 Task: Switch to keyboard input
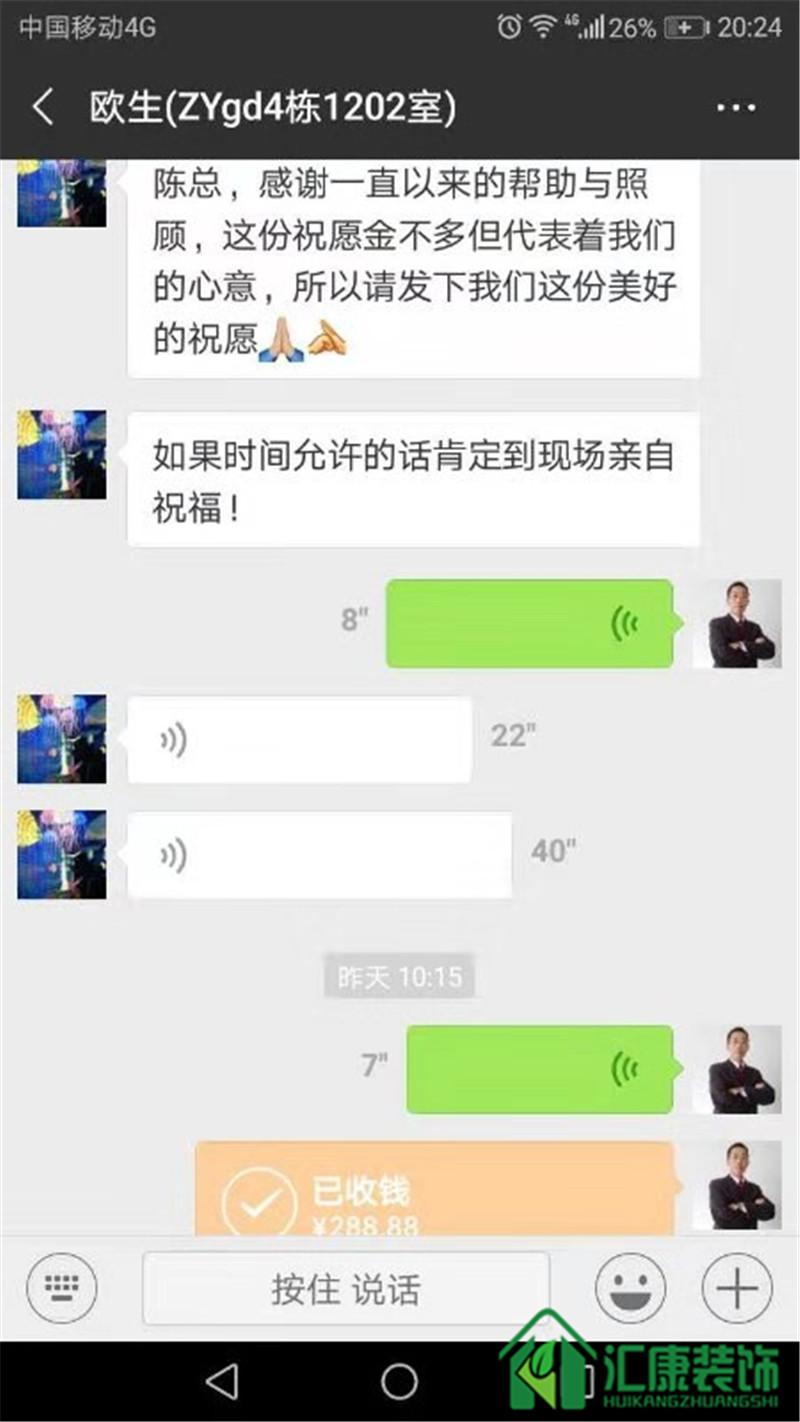(62, 1289)
